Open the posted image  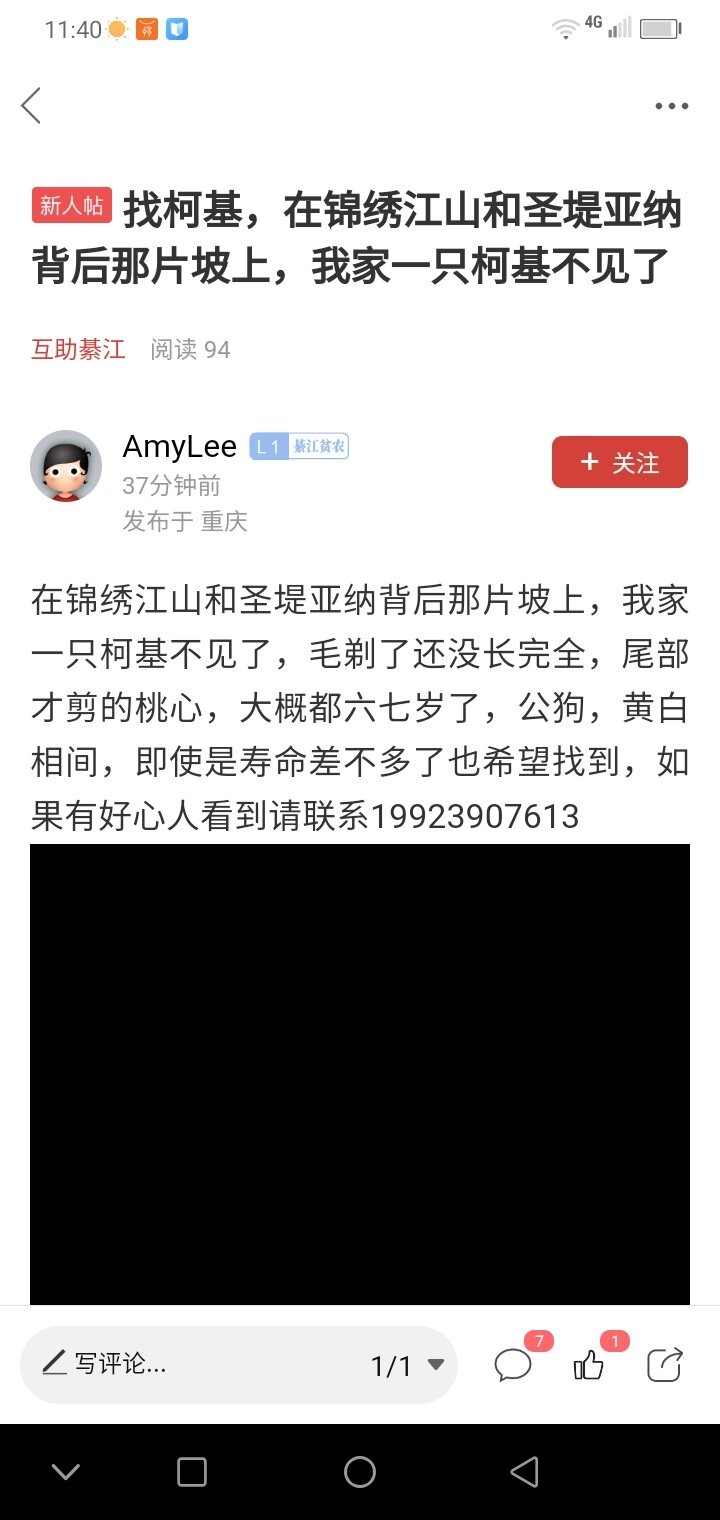360,1073
